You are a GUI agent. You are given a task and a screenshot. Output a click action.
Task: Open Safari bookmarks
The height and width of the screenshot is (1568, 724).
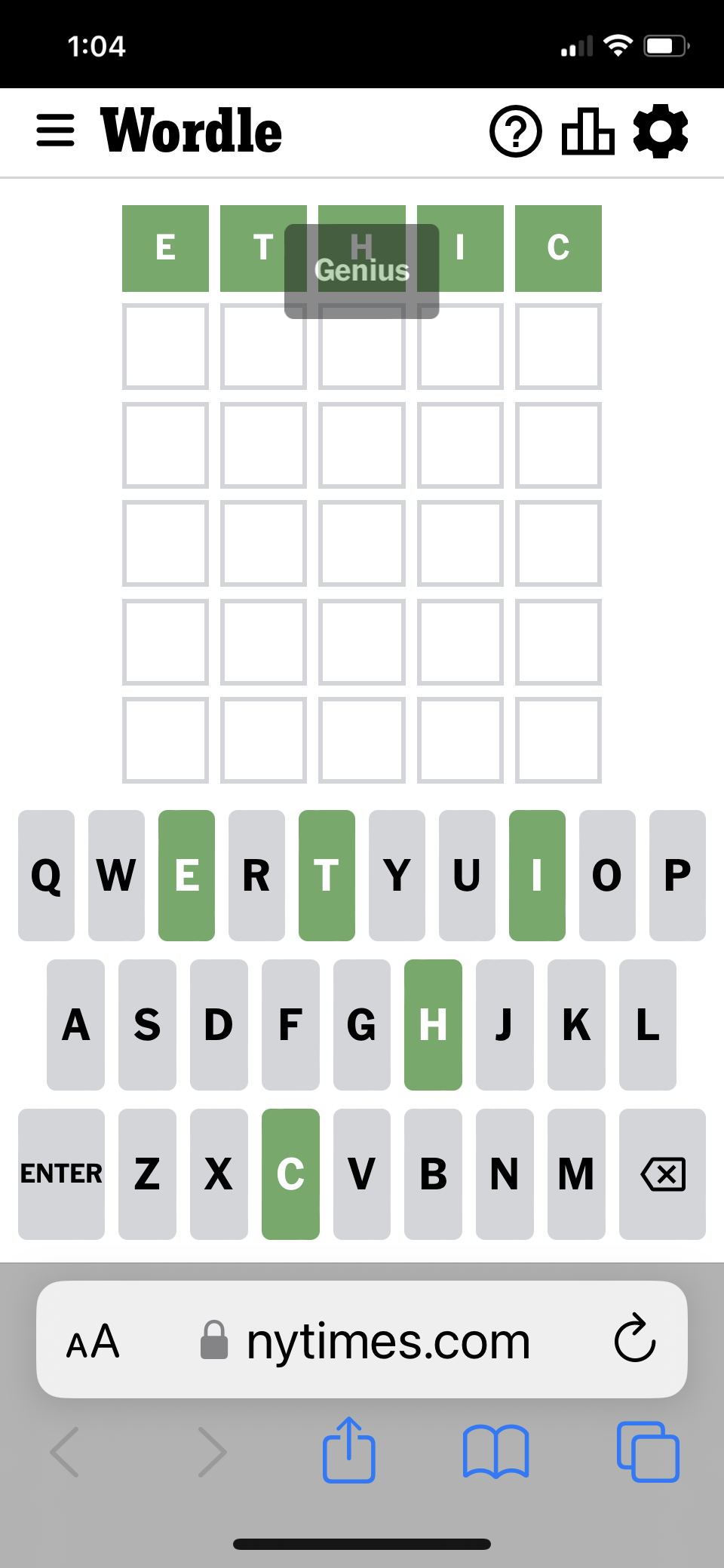(x=495, y=1450)
